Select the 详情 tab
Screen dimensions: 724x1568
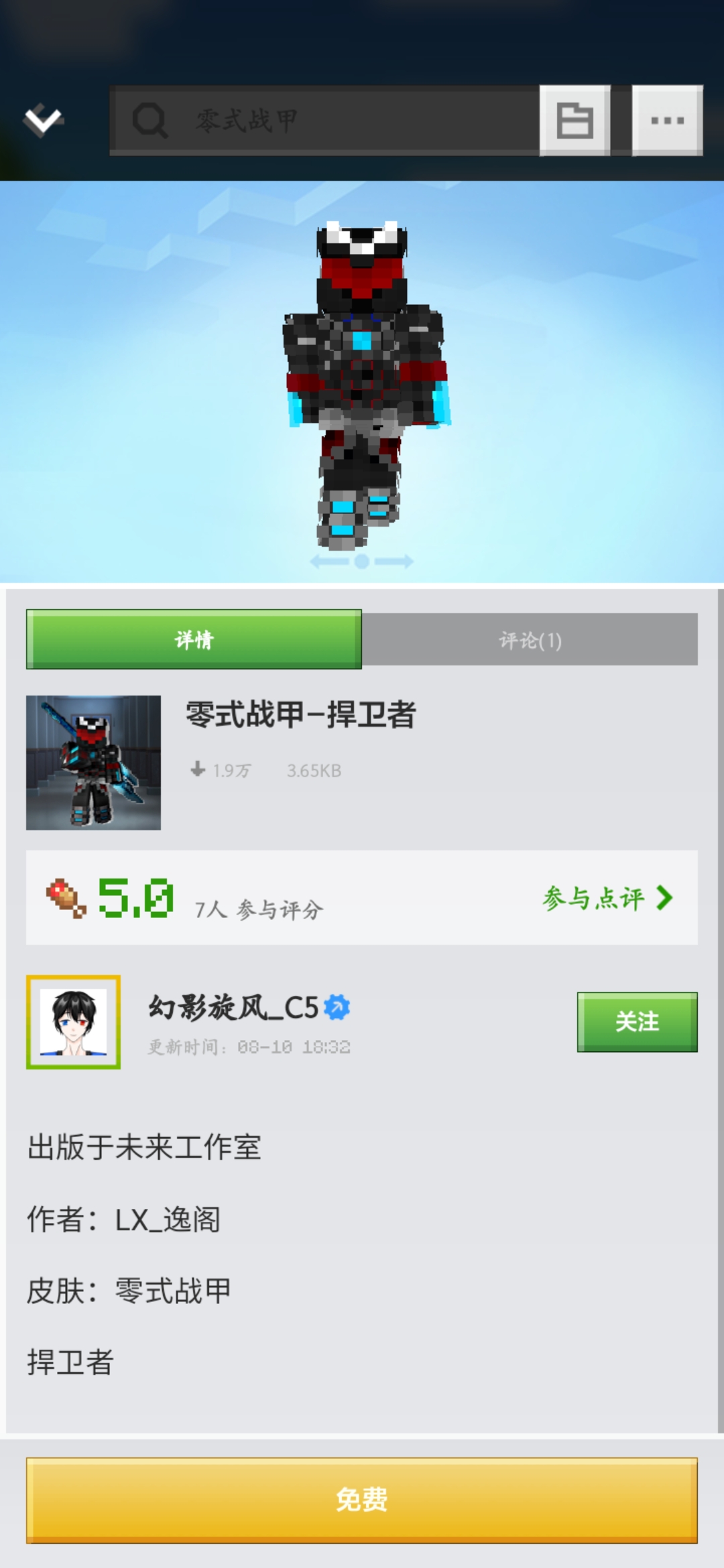(x=194, y=640)
